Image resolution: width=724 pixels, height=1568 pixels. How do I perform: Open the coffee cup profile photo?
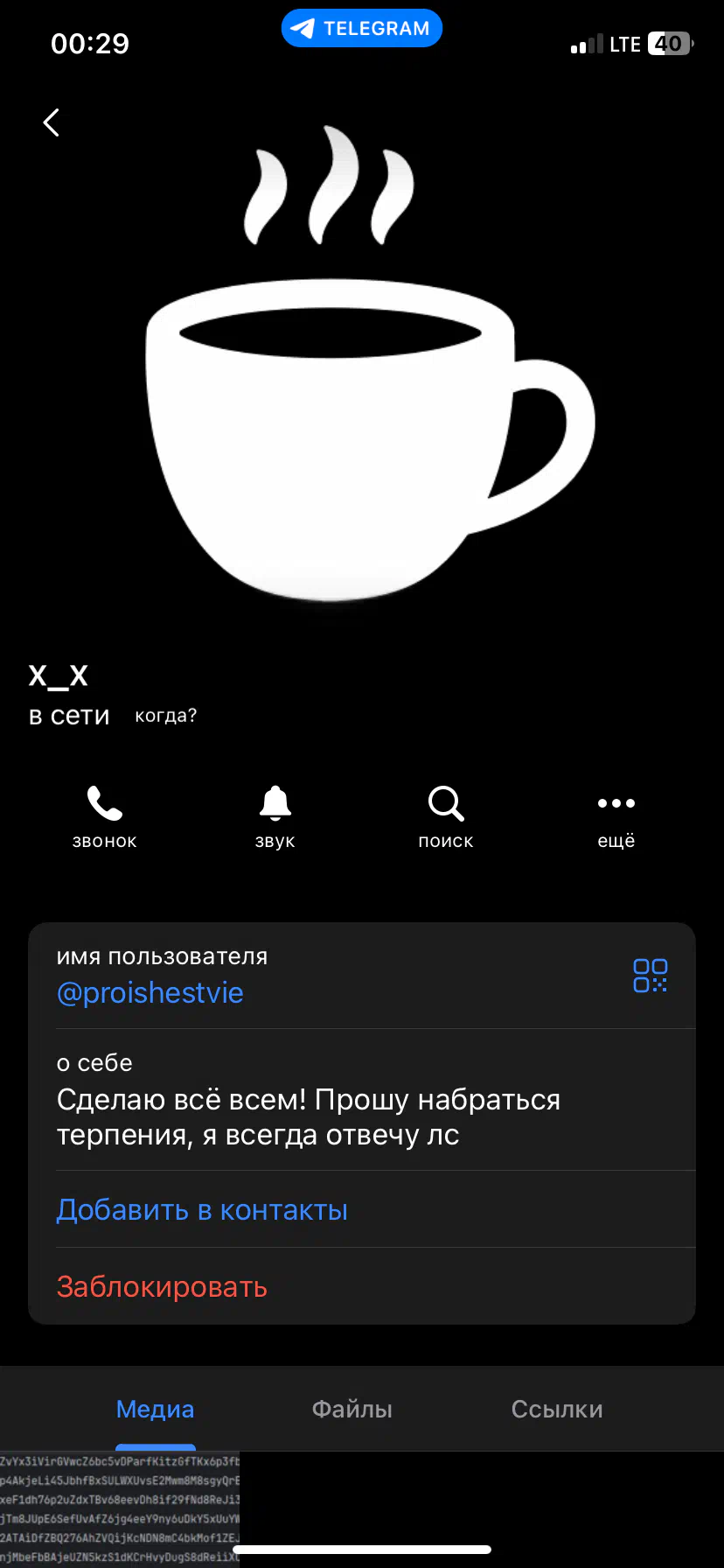point(362,367)
